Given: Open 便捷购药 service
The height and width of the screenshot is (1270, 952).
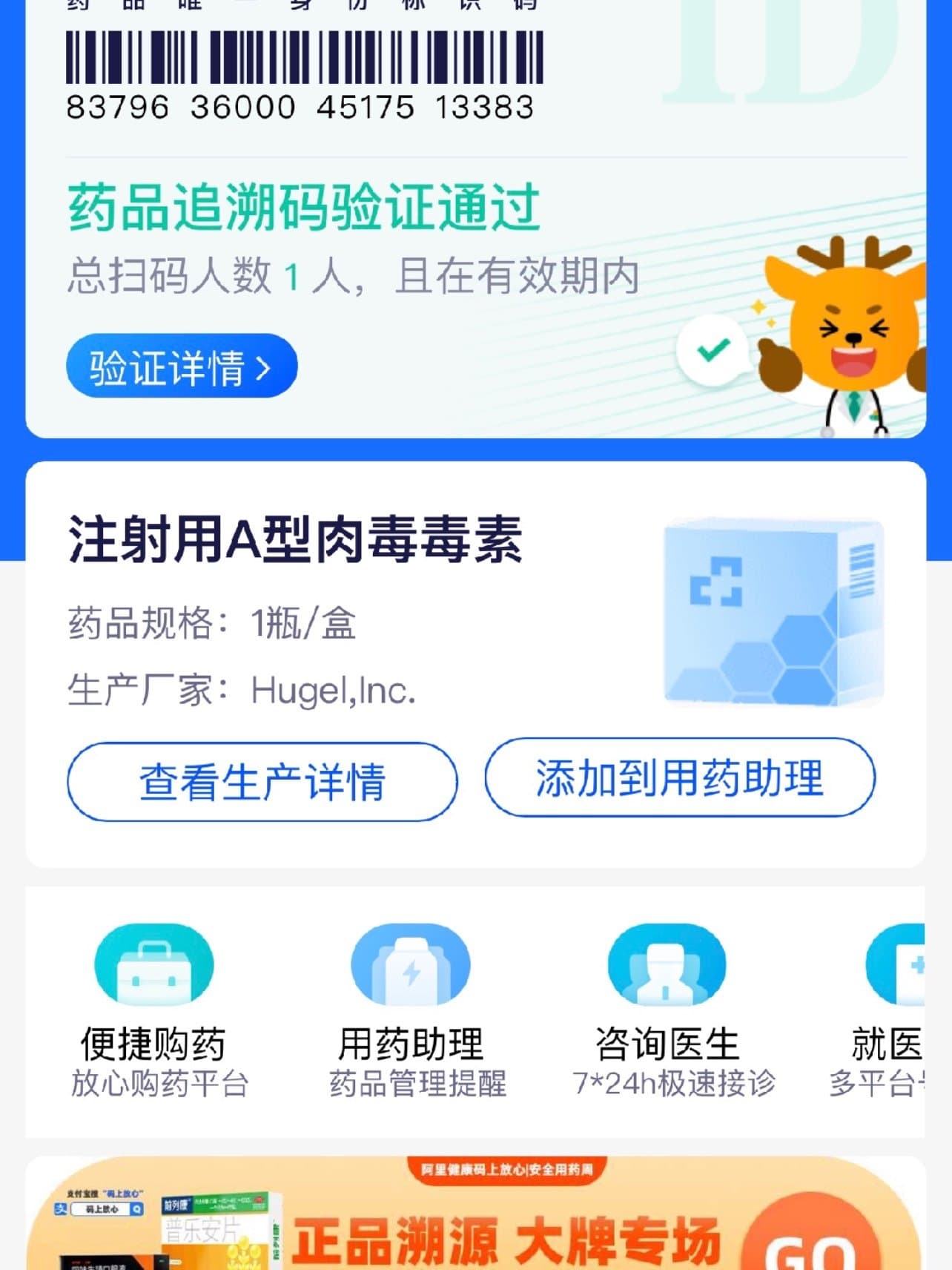Looking at the screenshot, I should 154,1009.
